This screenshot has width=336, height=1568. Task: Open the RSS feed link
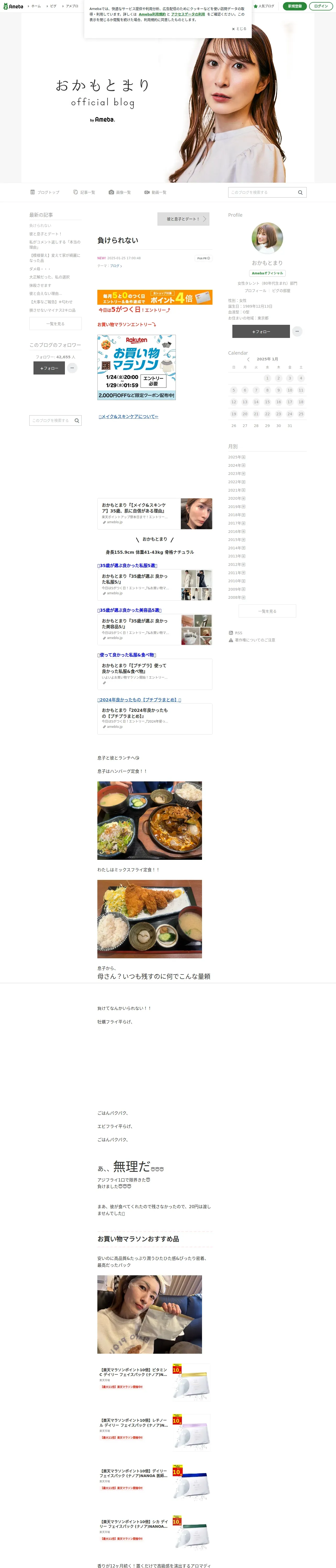(238, 633)
